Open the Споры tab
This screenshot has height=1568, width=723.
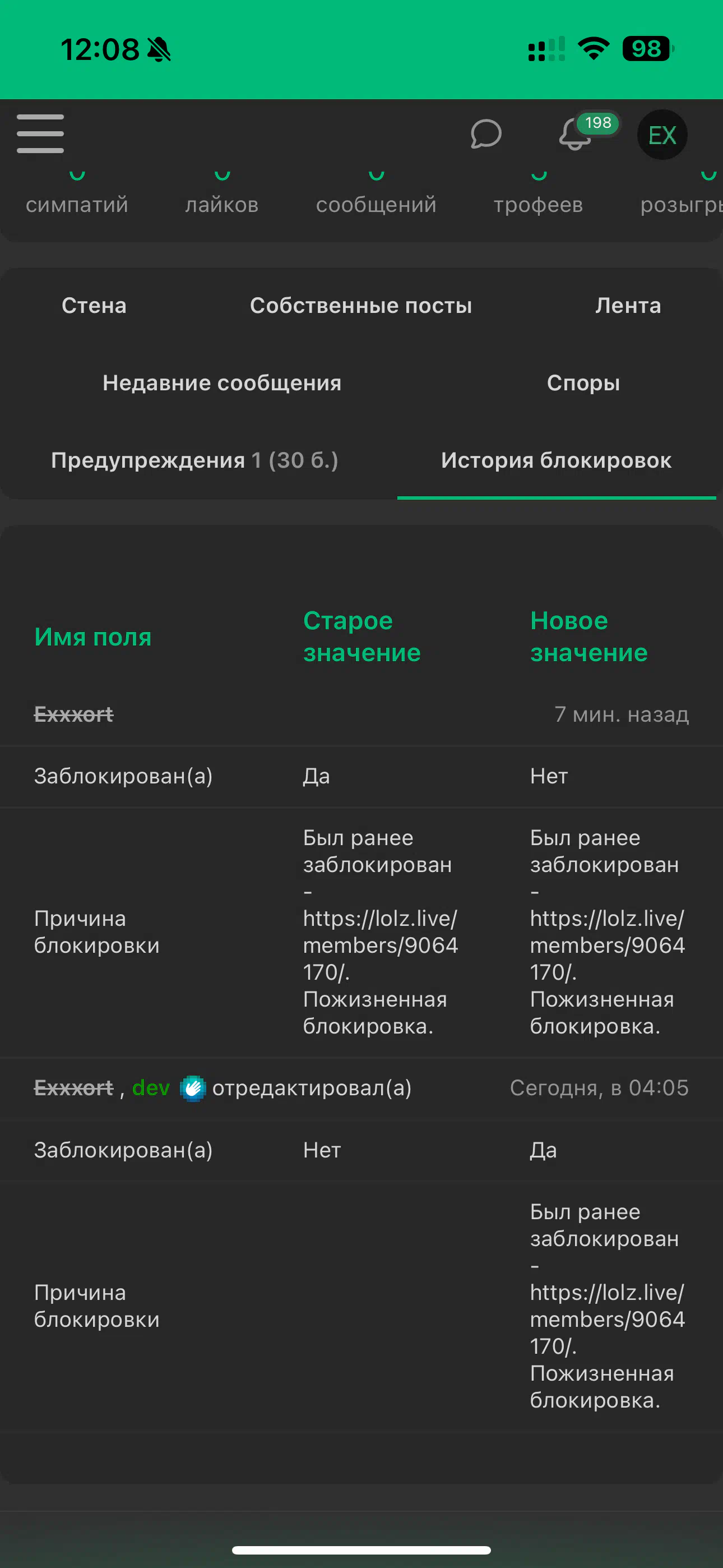click(x=583, y=383)
